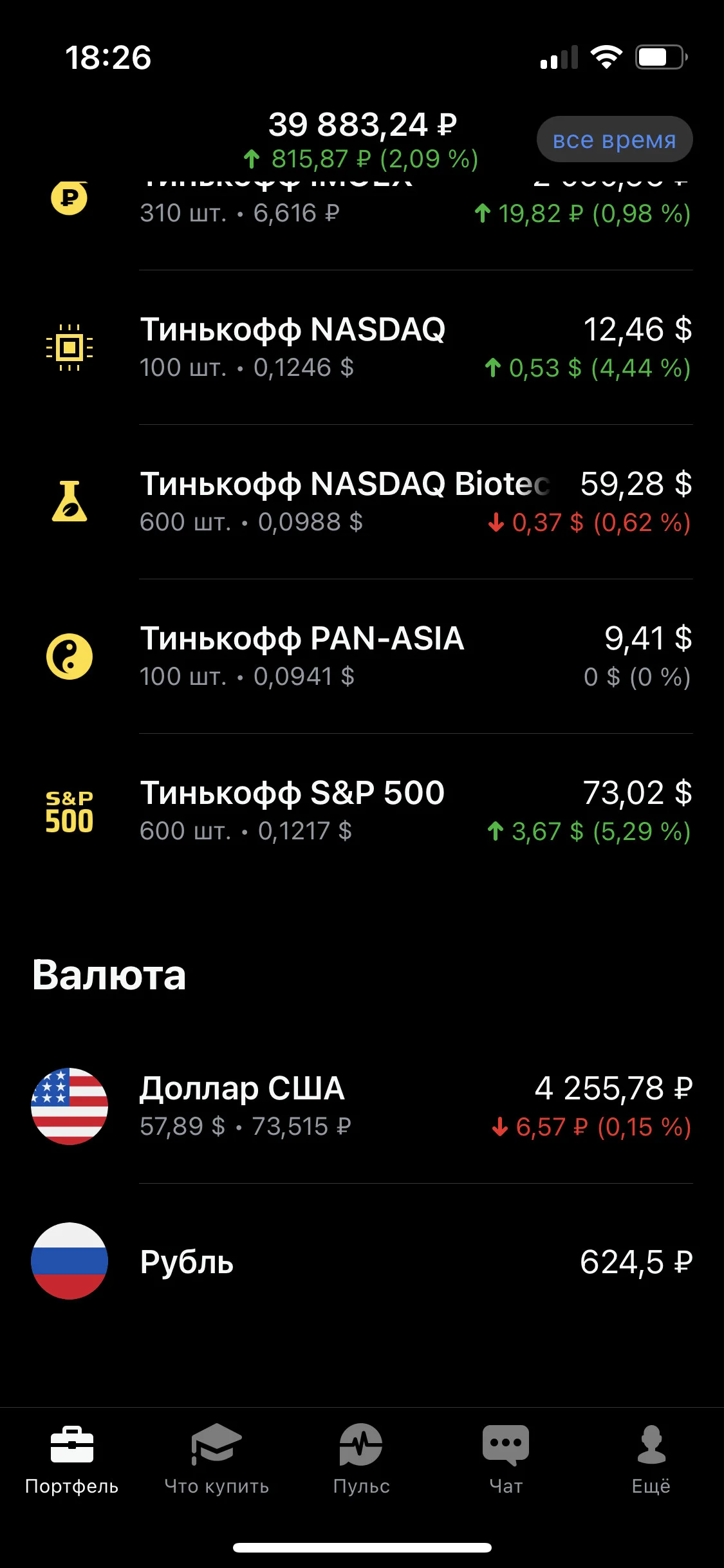Viewport: 724px width, 1568px height.
Task: Open the Тинькофф PAN-ASIA holding
Action: pos(362,657)
